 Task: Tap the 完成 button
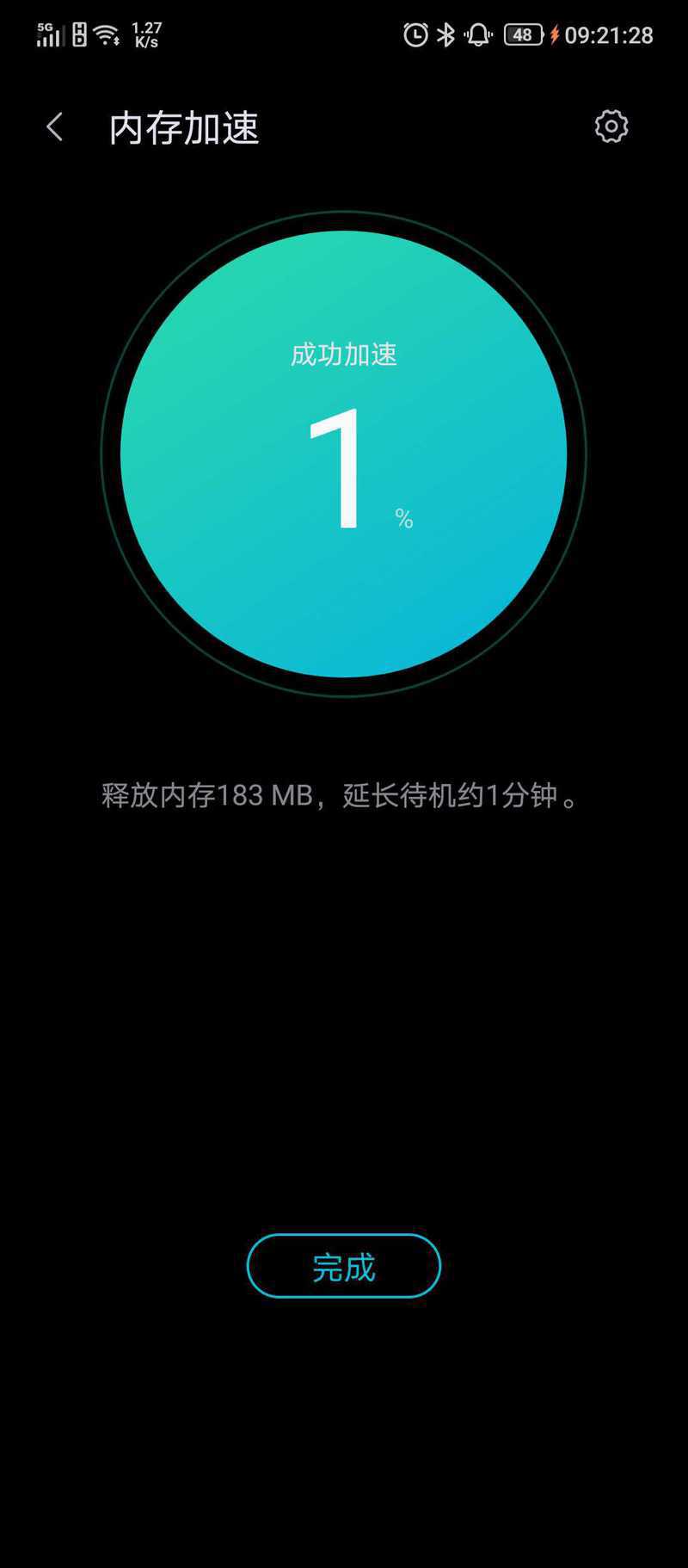tap(344, 1266)
